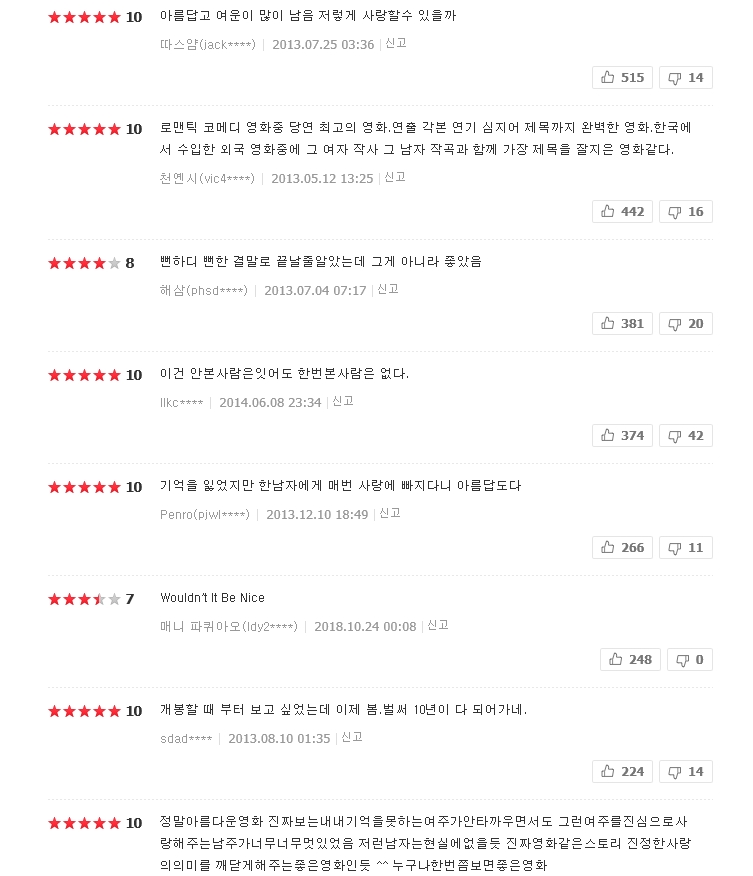Screen dimensions: 753x876
Task: Like 매니 파퀴아오's review with 248 likes
Action: 630,660
